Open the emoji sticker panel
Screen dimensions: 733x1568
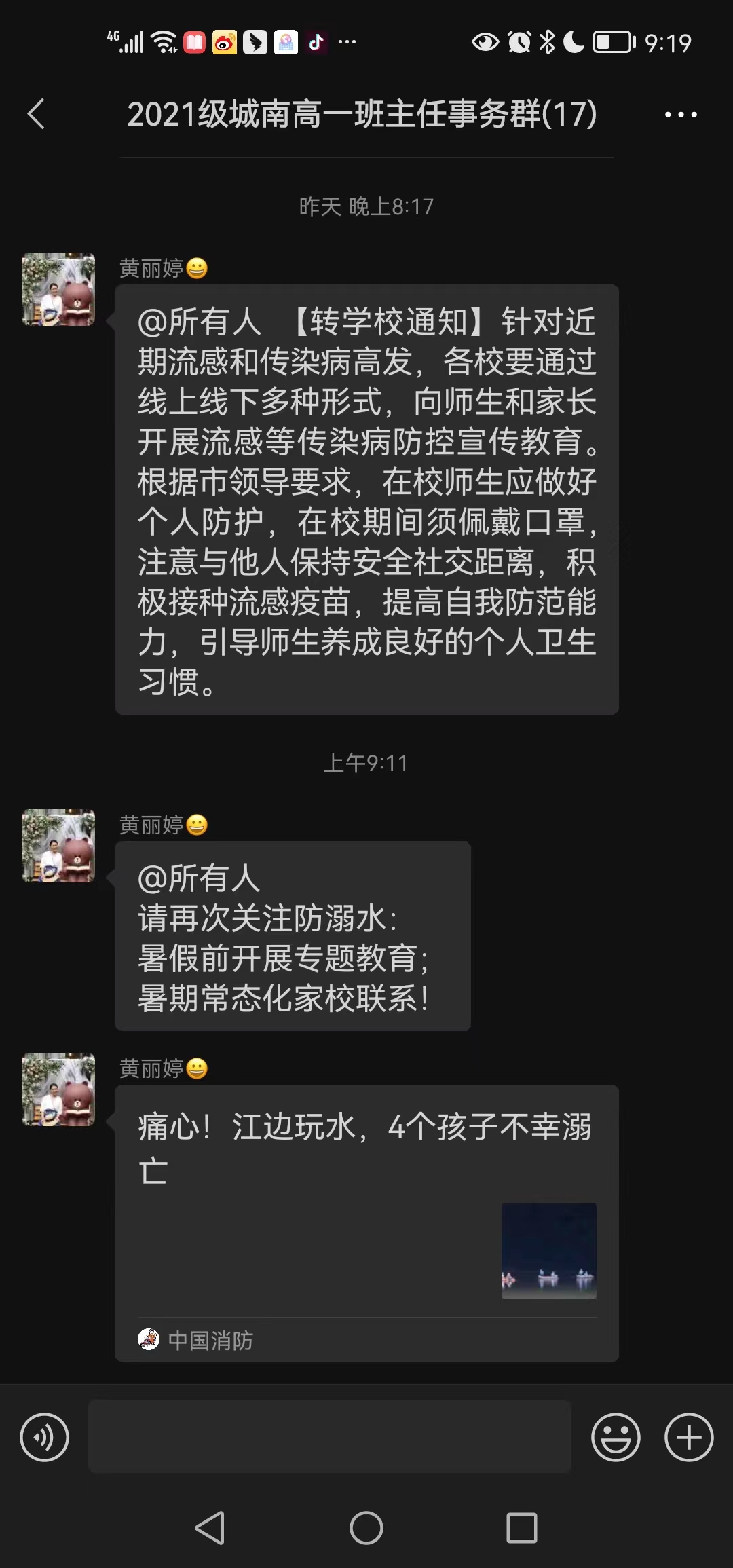pos(616,1437)
